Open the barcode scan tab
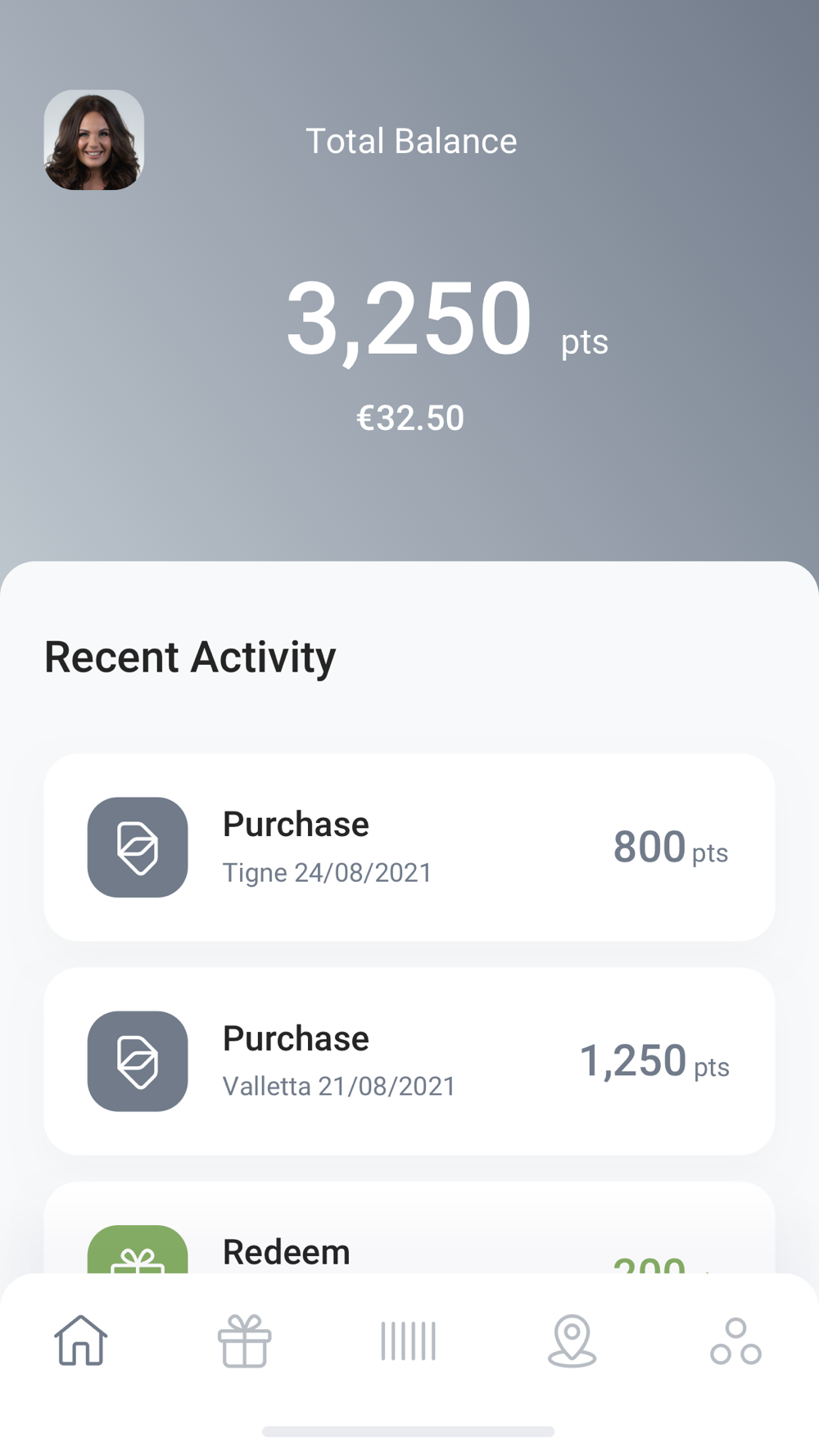 coord(408,1341)
